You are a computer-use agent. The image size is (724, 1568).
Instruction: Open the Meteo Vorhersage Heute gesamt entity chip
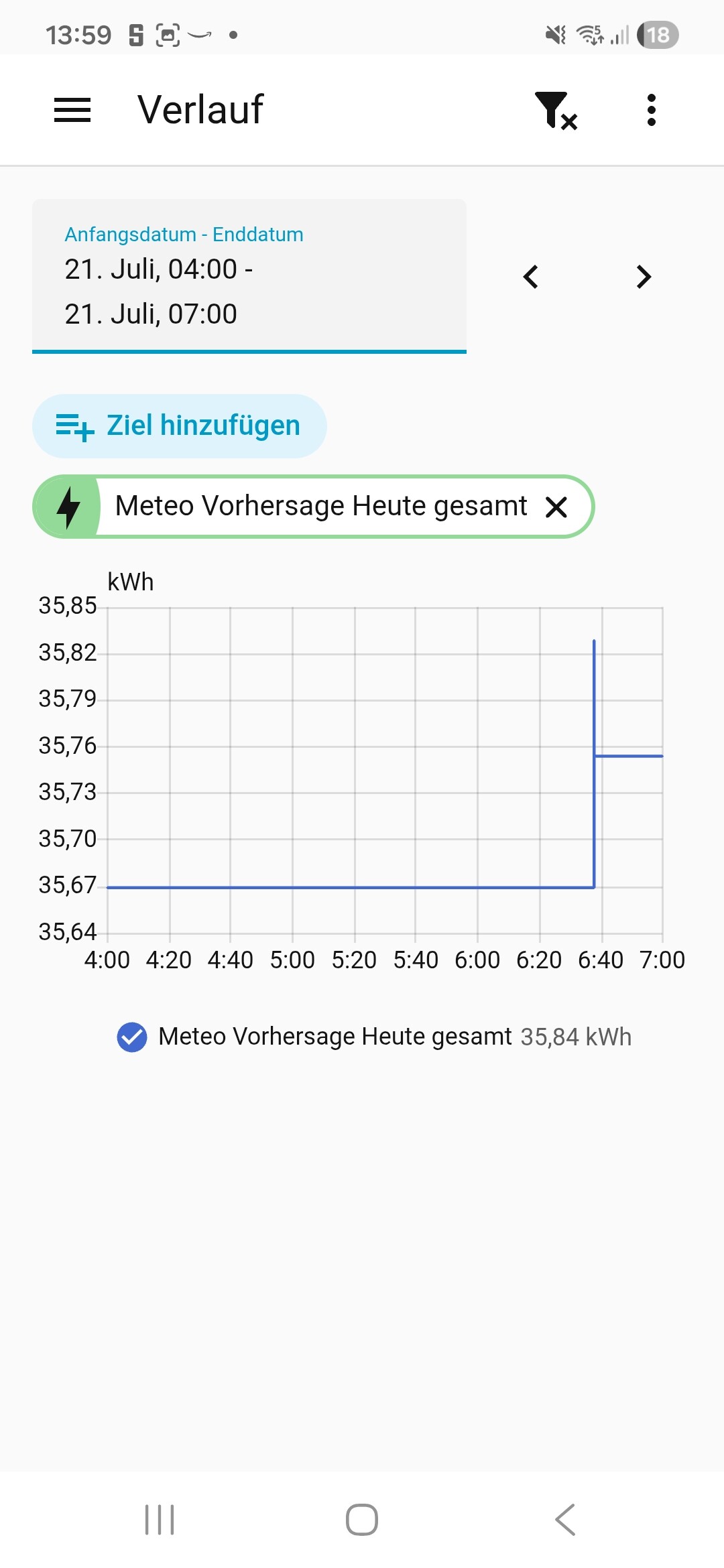tap(314, 507)
